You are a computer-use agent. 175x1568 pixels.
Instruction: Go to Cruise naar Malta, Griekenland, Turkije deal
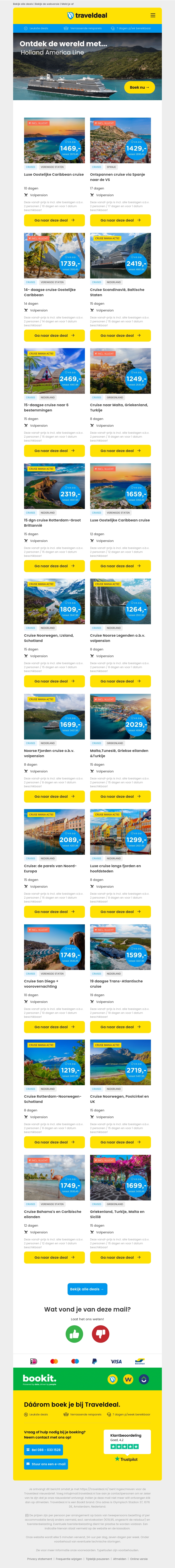[x=120, y=451]
